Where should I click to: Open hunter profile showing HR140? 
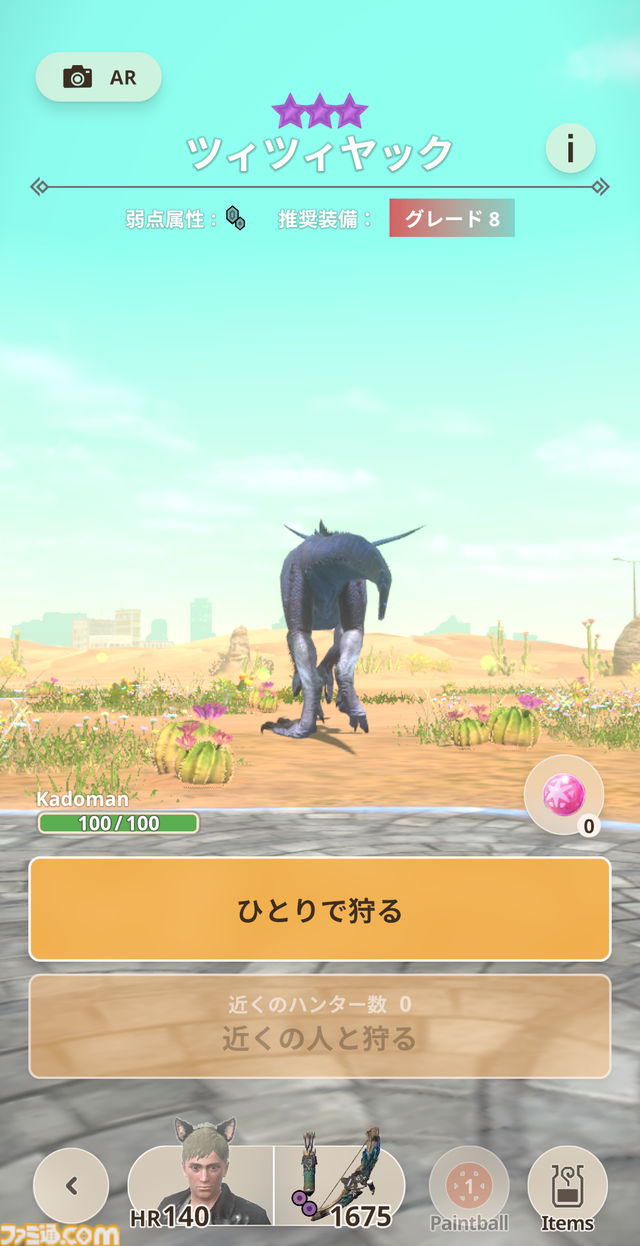(x=200, y=1185)
